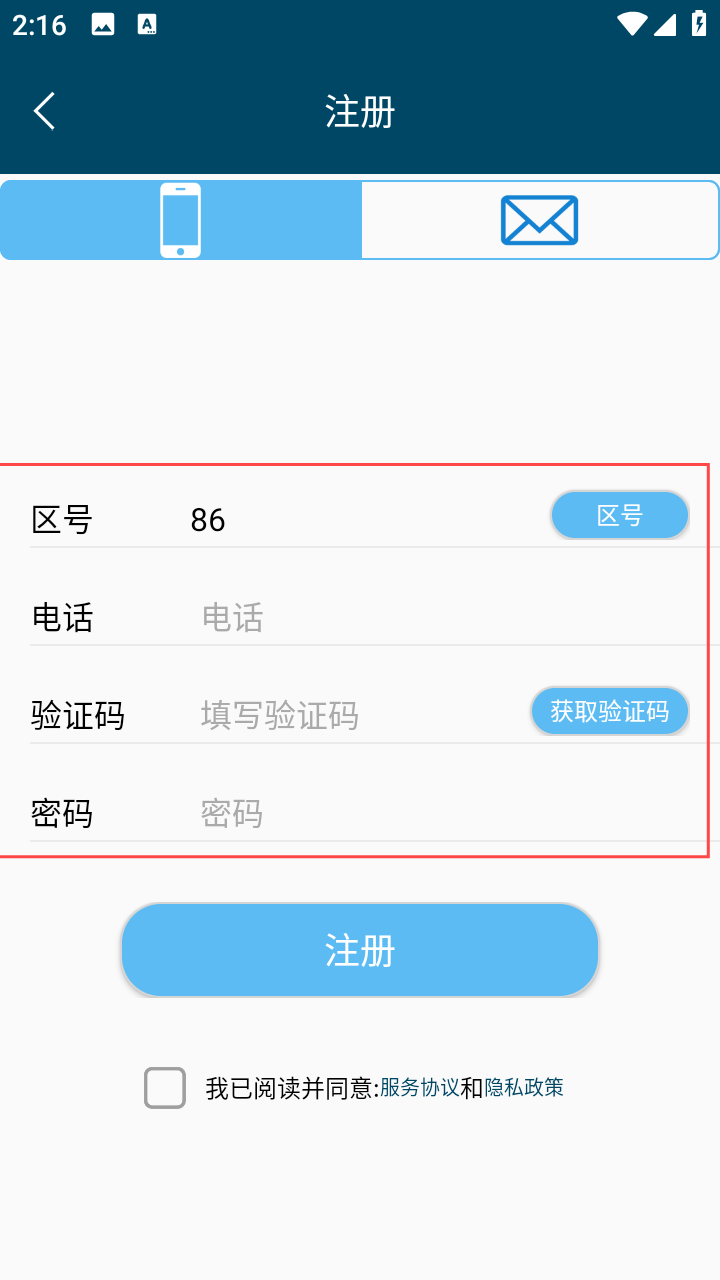The height and width of the screenshot is (1280, 720).
Task: Tap 获取验证码 to request a code
Action: coord(609,712)
